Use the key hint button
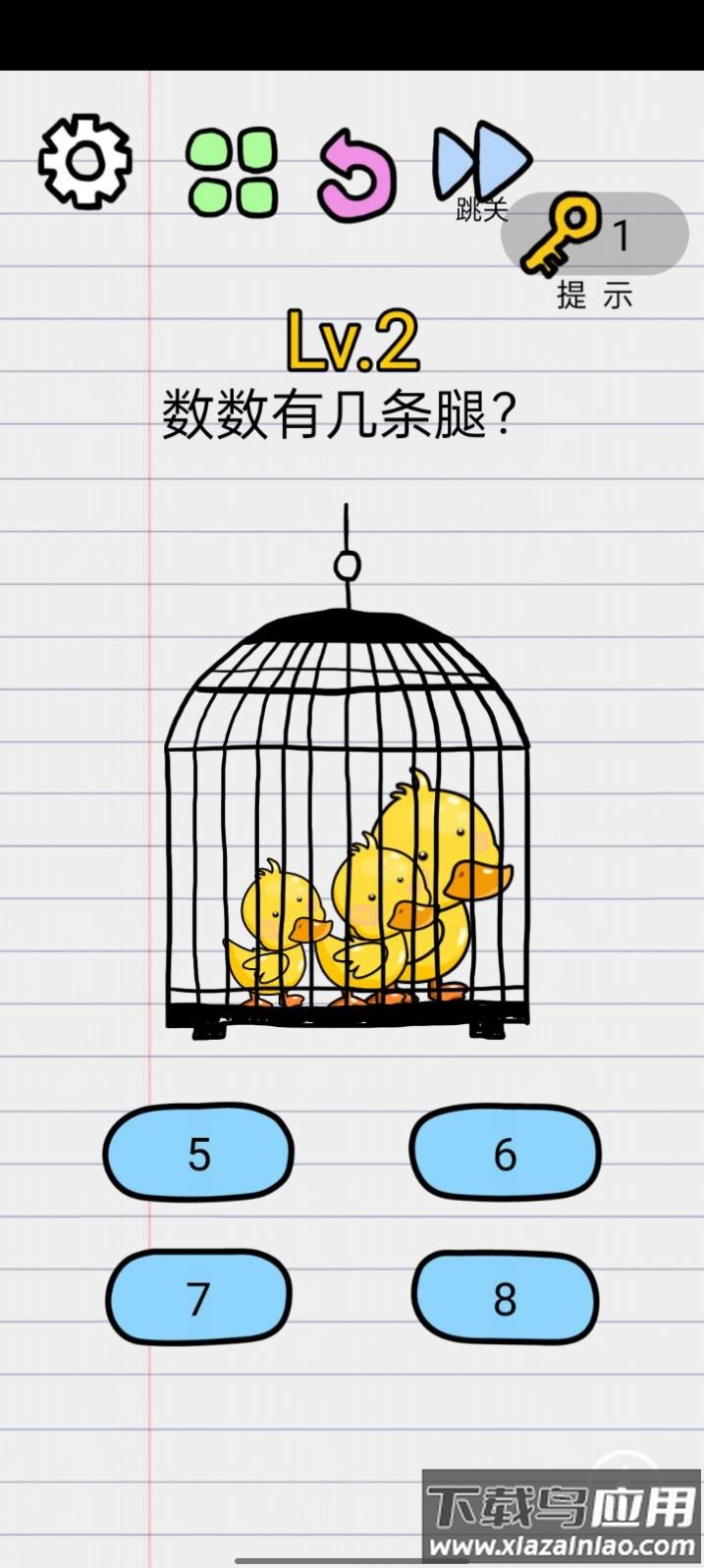 pyautogui.click(x=593, y=236)
